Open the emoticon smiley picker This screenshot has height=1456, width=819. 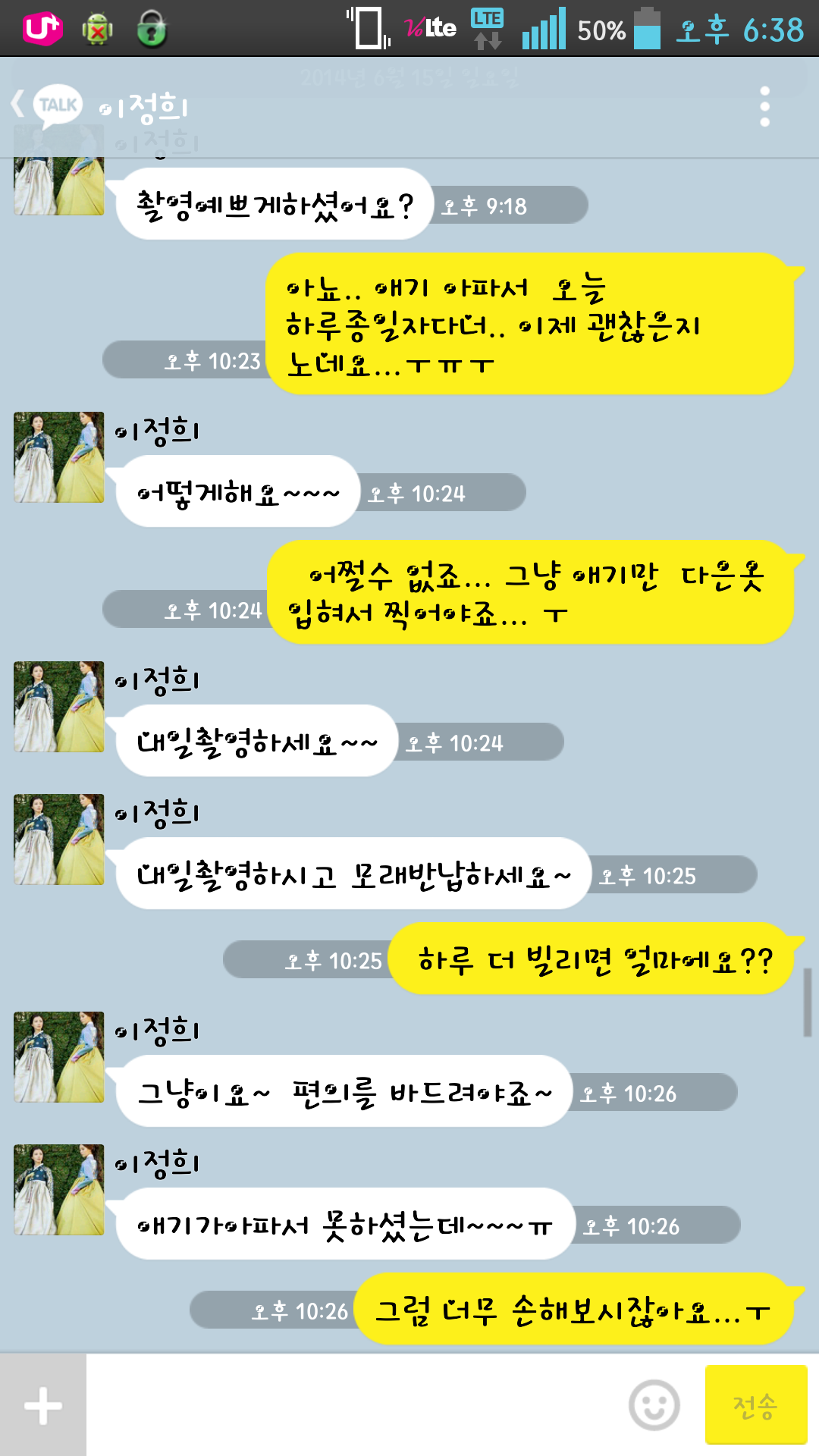click(x=654, y=1405)
